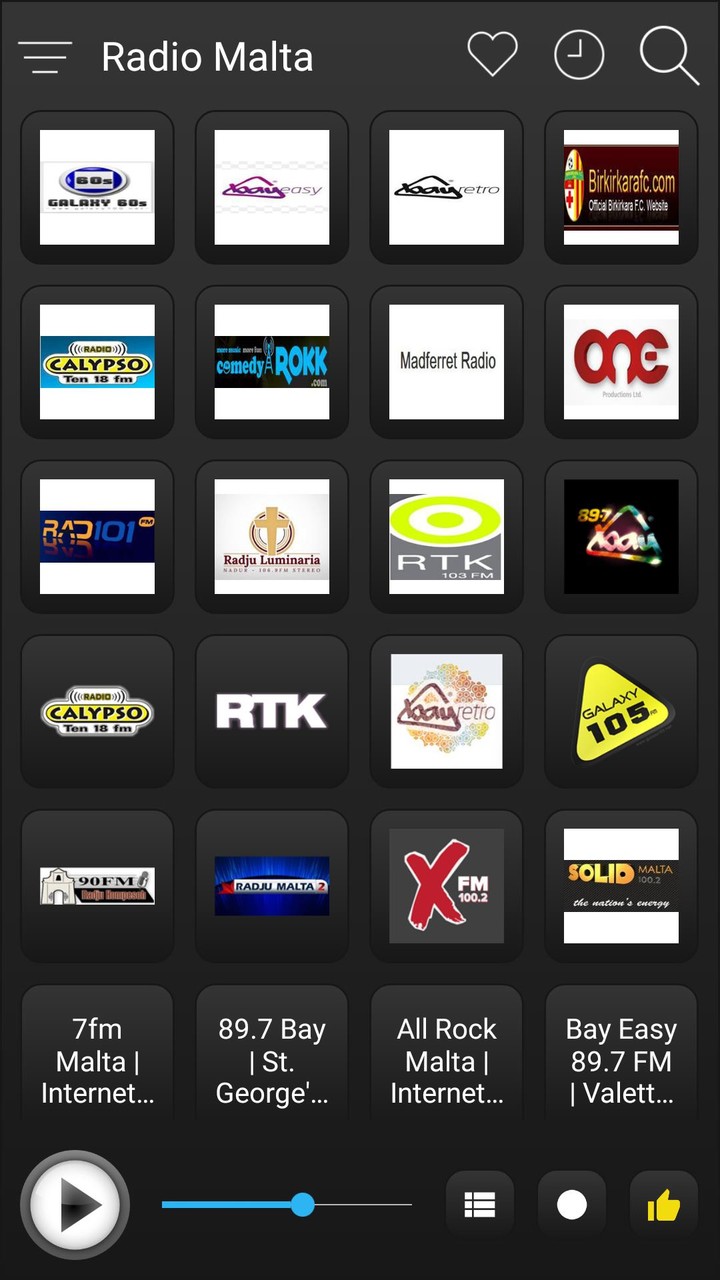Screen dimensions: 720x1280
Task: Adjust the blue volume slider
Action: (301, 1206)
